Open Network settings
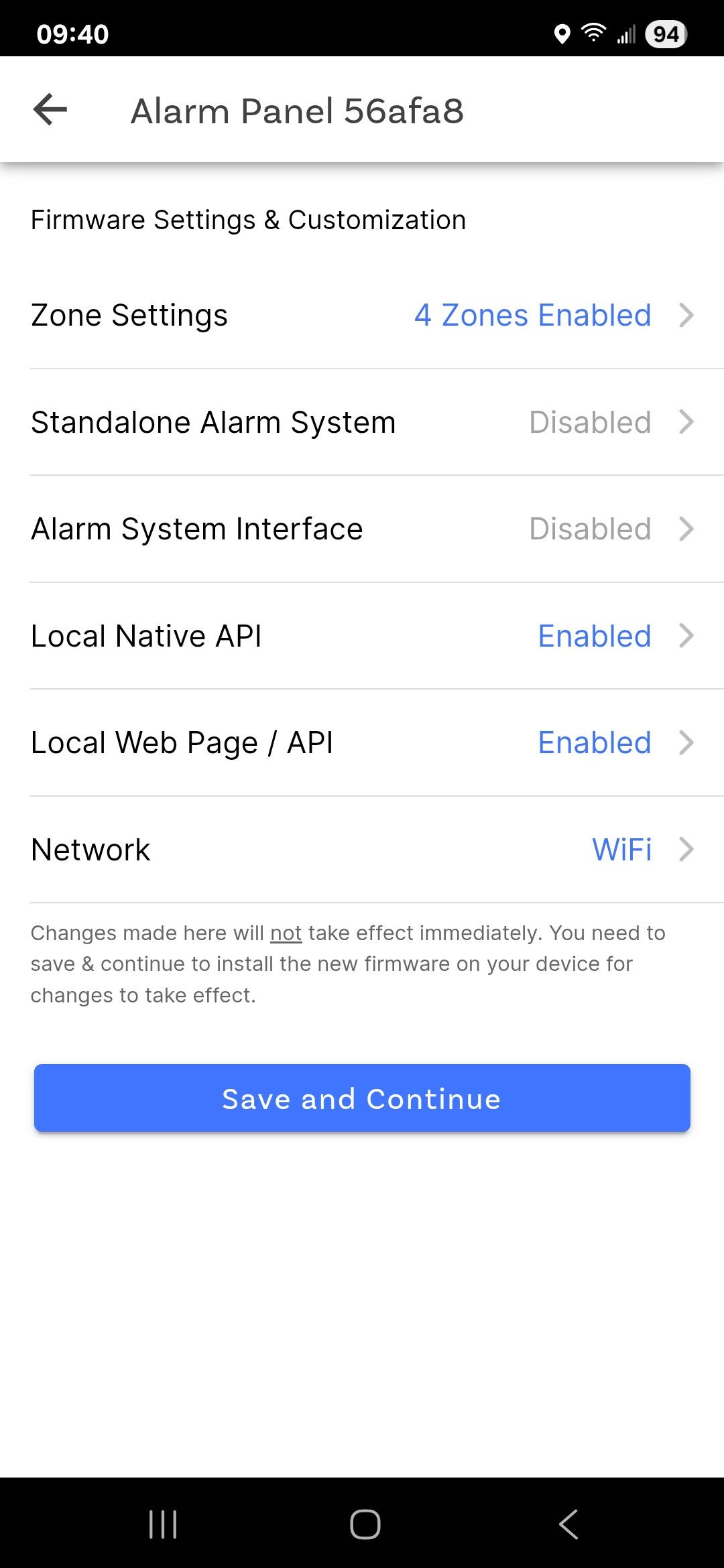724x1568 pixels. [x=362, y=850]
